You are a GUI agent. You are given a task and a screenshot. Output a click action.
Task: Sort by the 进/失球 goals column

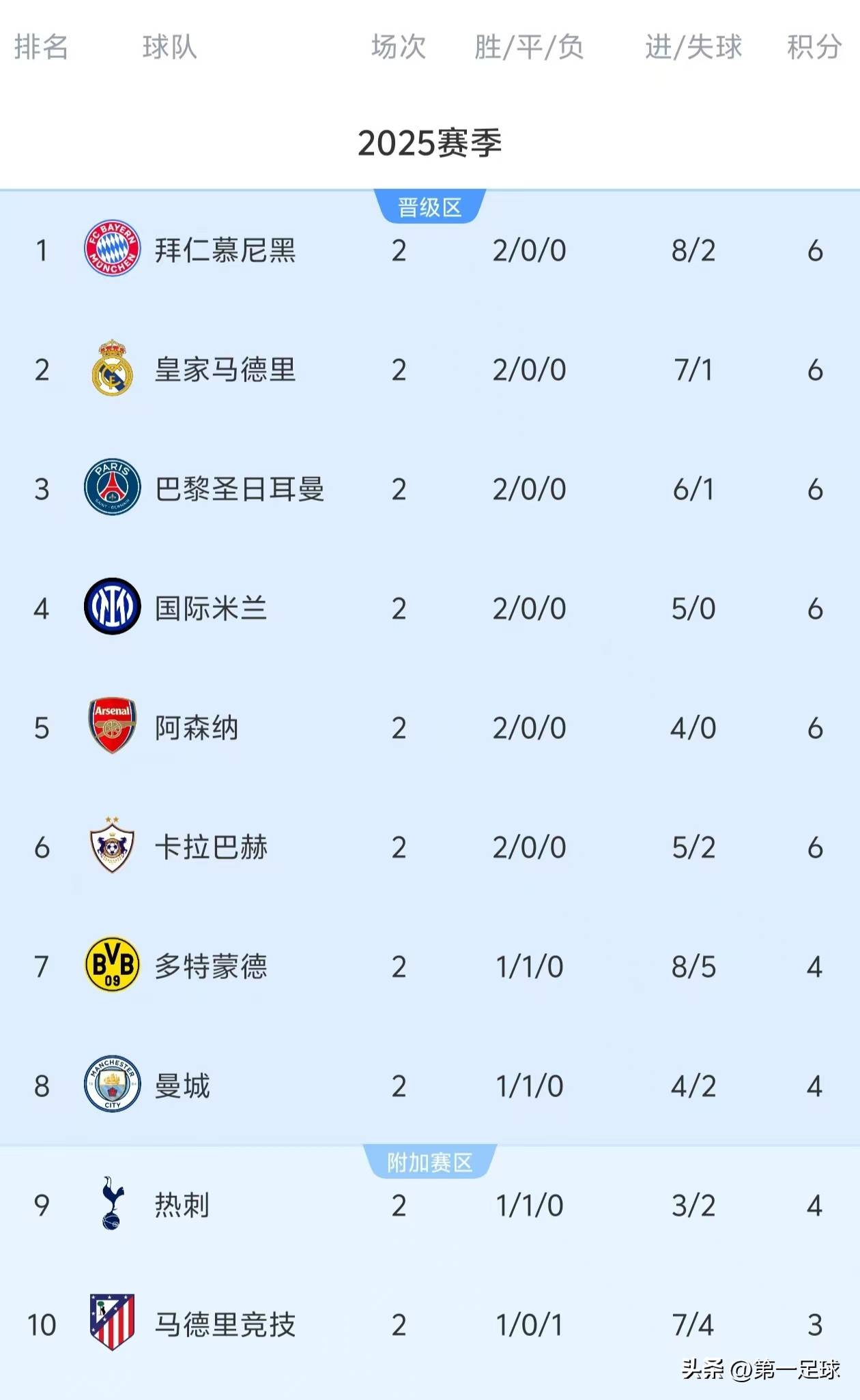click(x=691, y=48)
